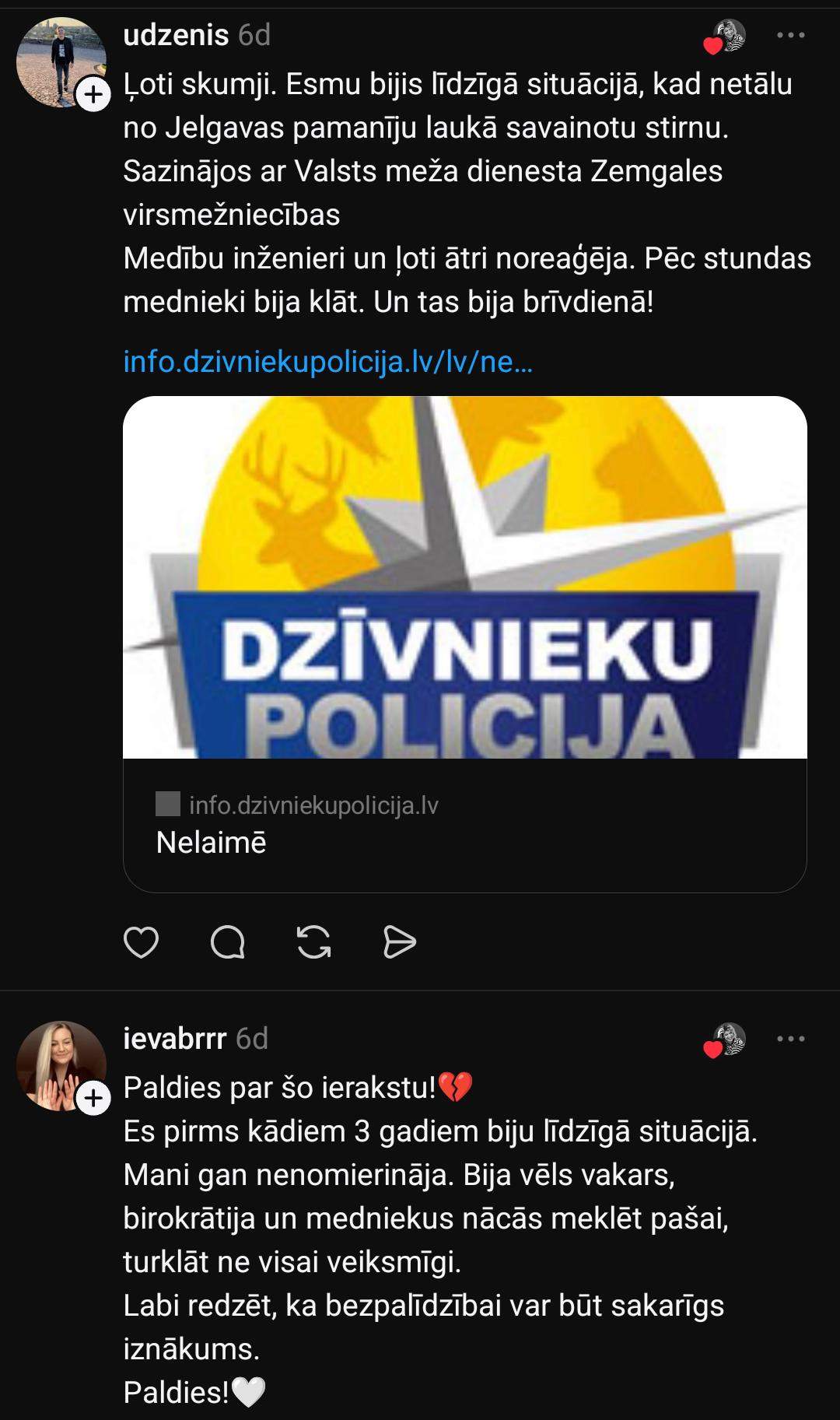Follow ievabrrr using the plus badge
Viewport: 840px width, 1420px height.
coord(93,1098)
